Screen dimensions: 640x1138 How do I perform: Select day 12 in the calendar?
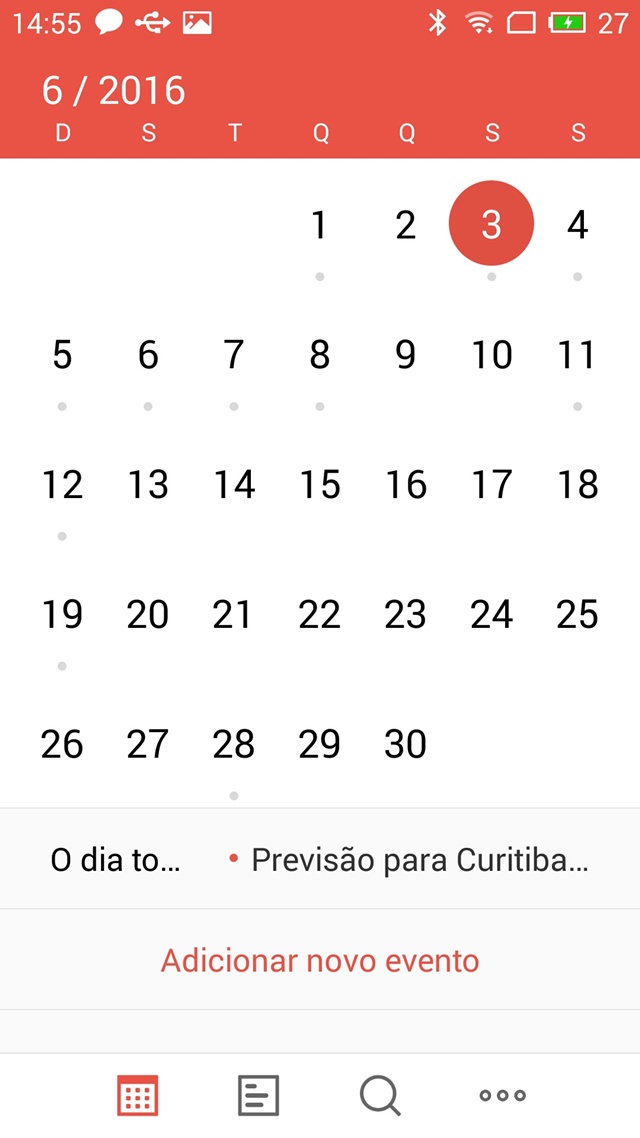point(62,484)
